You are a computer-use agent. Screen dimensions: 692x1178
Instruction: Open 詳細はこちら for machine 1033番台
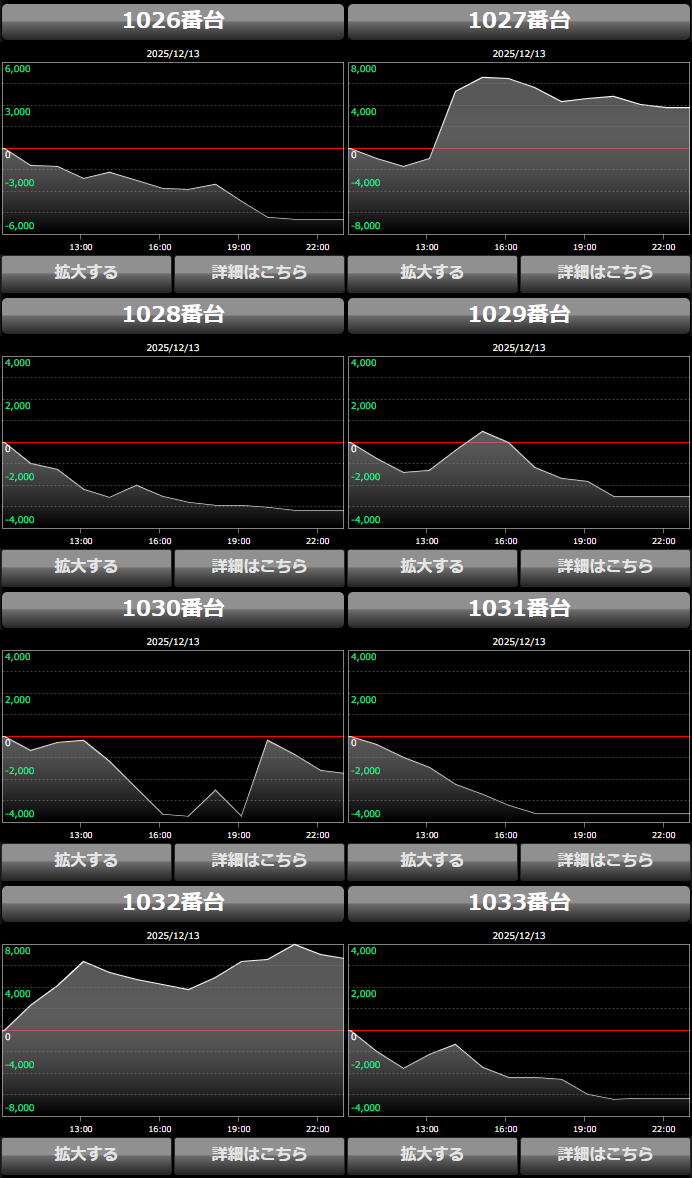[605, 1154]
